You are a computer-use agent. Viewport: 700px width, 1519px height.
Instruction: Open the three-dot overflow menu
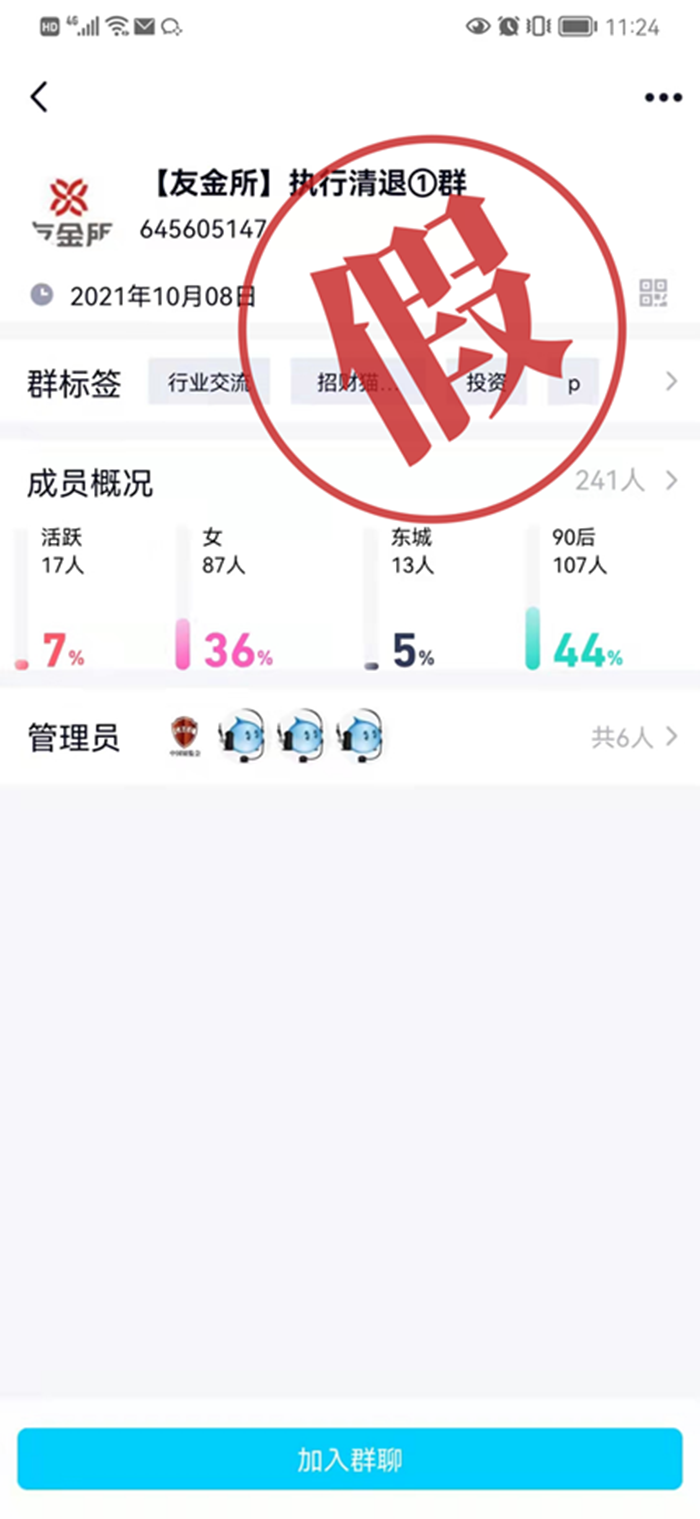coord(662,97)
